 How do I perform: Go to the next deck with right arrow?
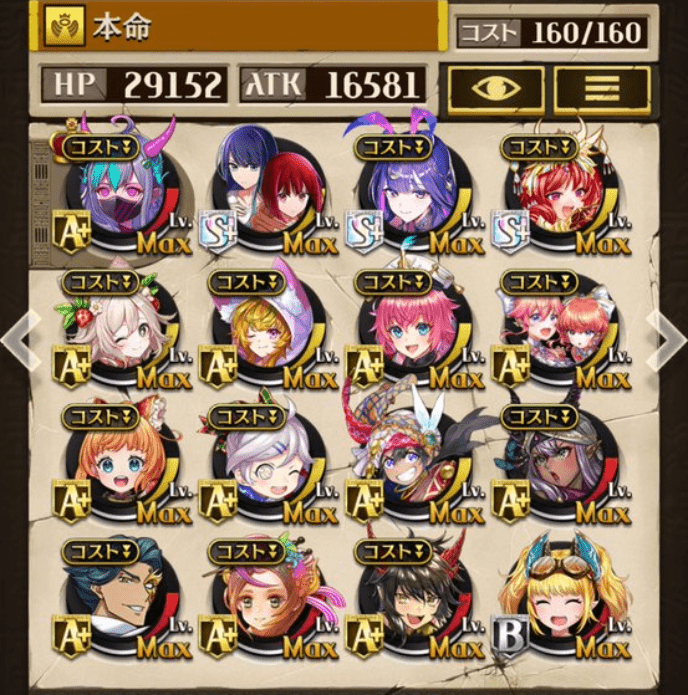click(668, 339)
